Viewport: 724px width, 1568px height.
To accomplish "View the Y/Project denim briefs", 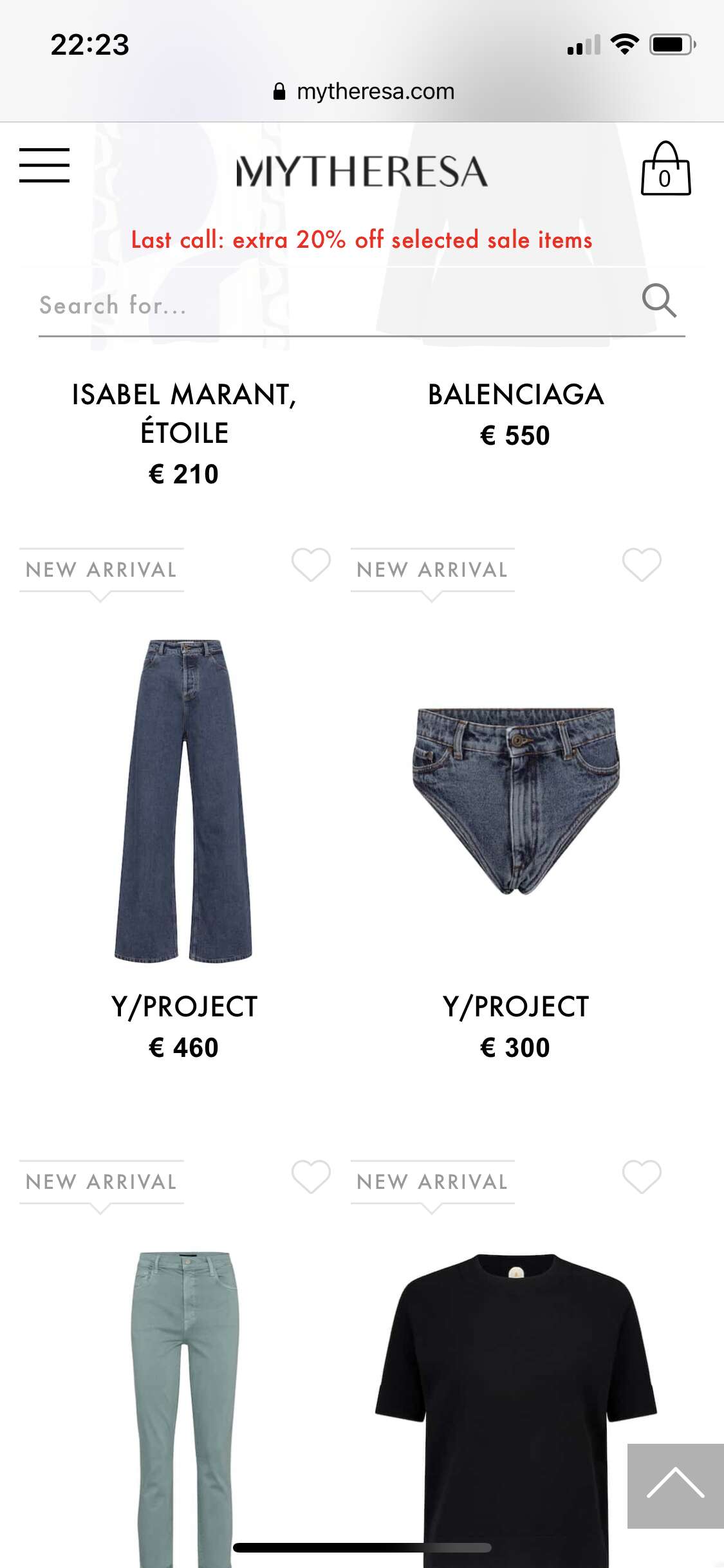I will coord(515,801).
